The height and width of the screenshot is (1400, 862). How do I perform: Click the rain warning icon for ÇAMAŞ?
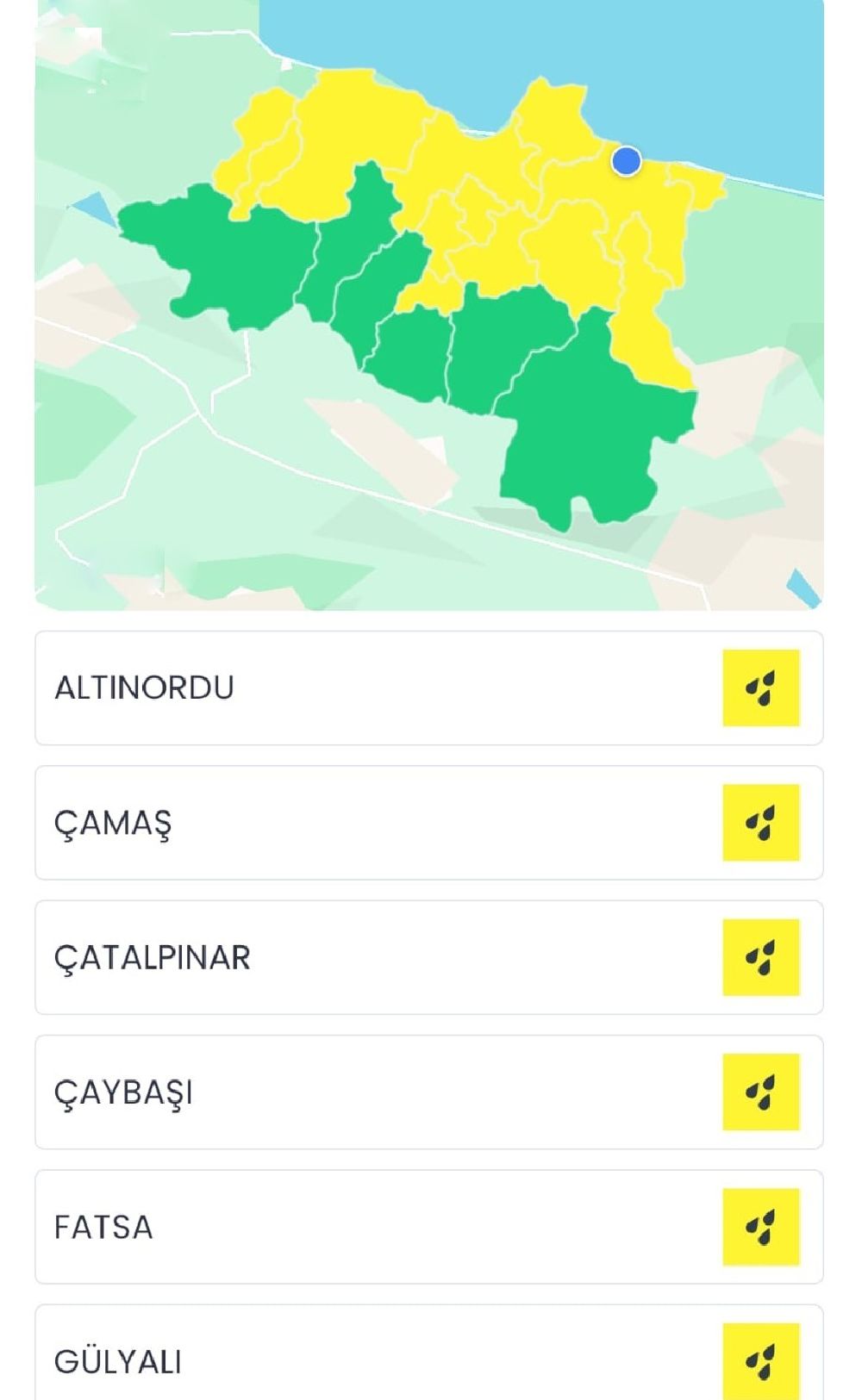pos(762,823)
